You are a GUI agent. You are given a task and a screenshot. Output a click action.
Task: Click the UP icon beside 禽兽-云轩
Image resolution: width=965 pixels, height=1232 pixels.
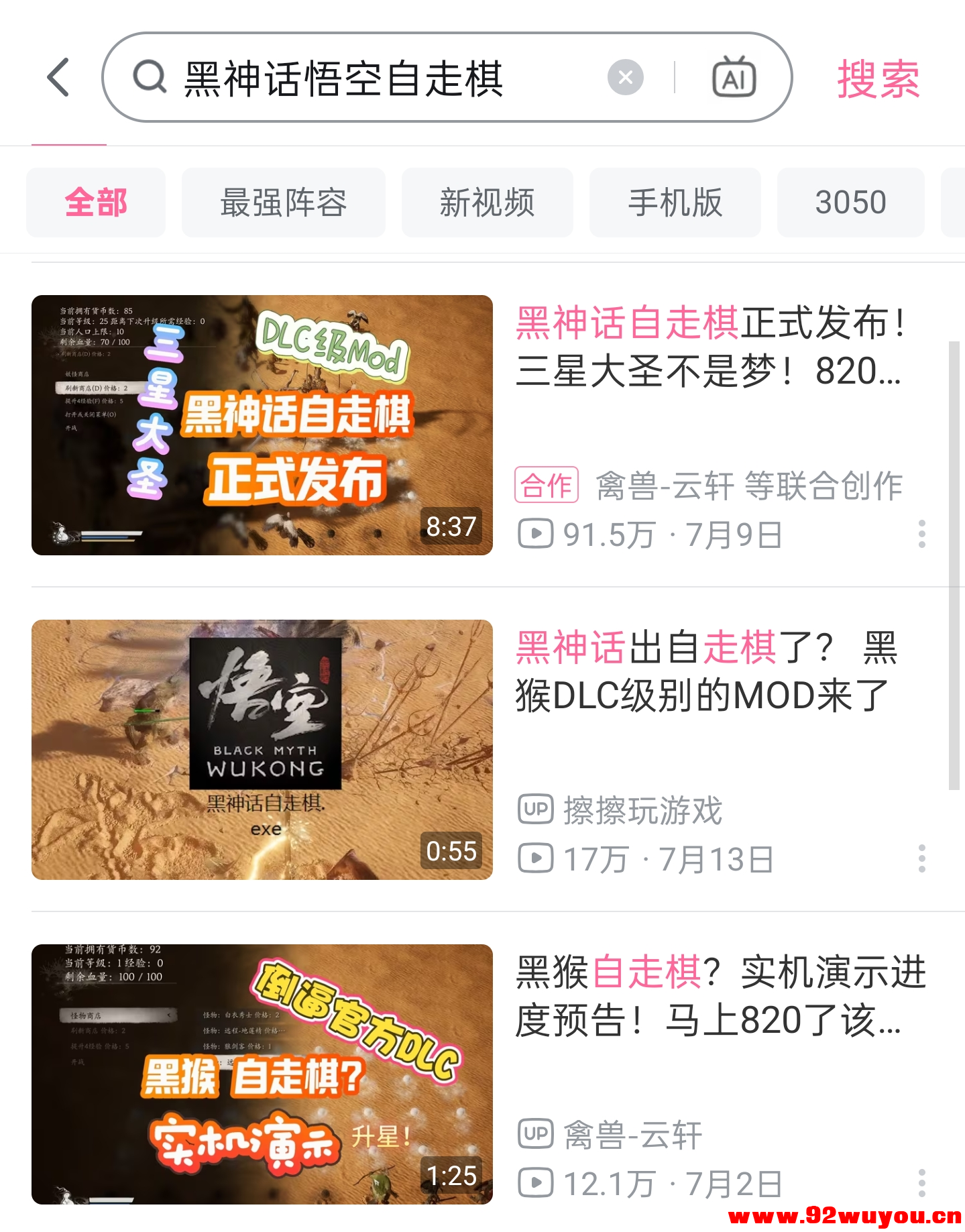[534, 1135]
